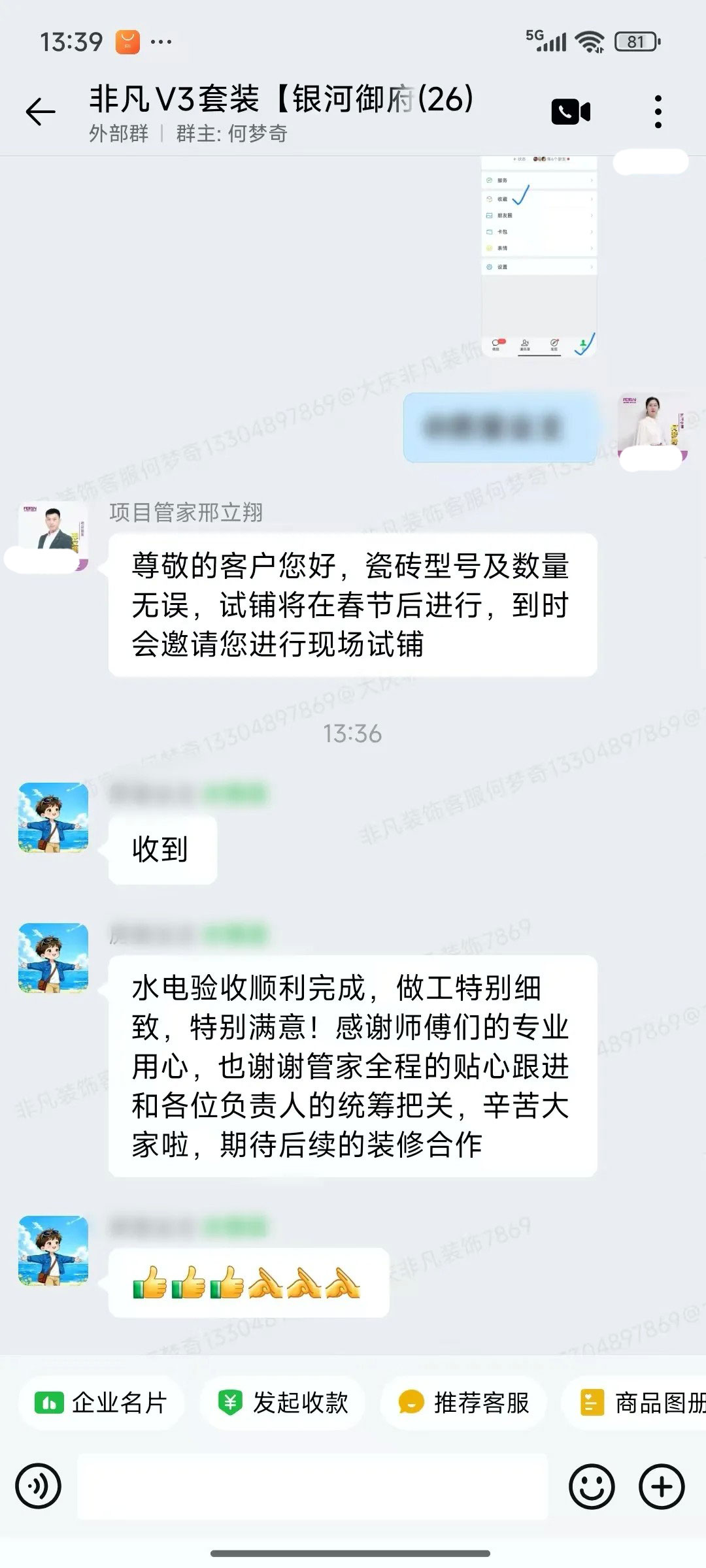This screenshot has height=1568, width=706.
Task: Switch to voice input mode
Action: [x=39, y=1486]
